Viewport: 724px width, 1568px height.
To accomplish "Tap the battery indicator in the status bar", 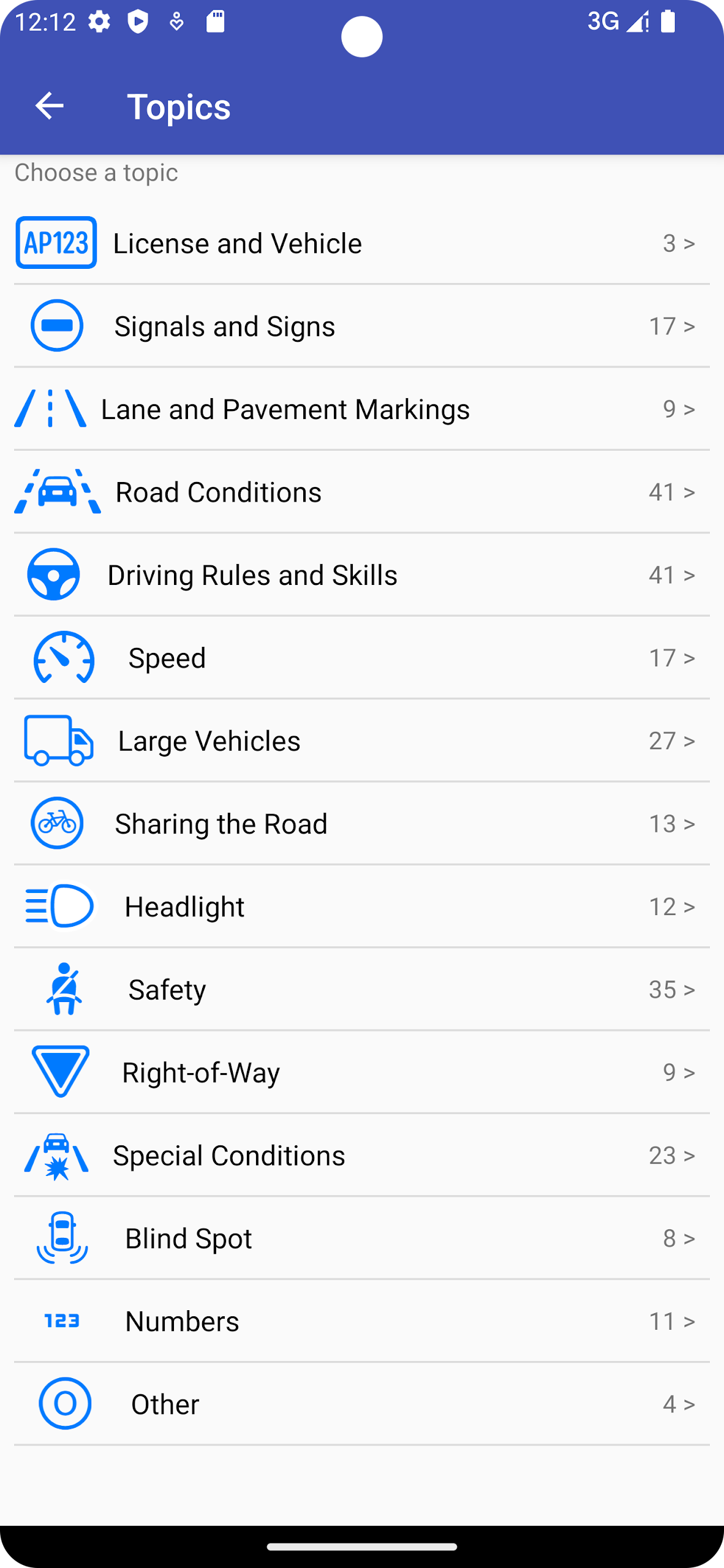I will [x=667, y=21].
